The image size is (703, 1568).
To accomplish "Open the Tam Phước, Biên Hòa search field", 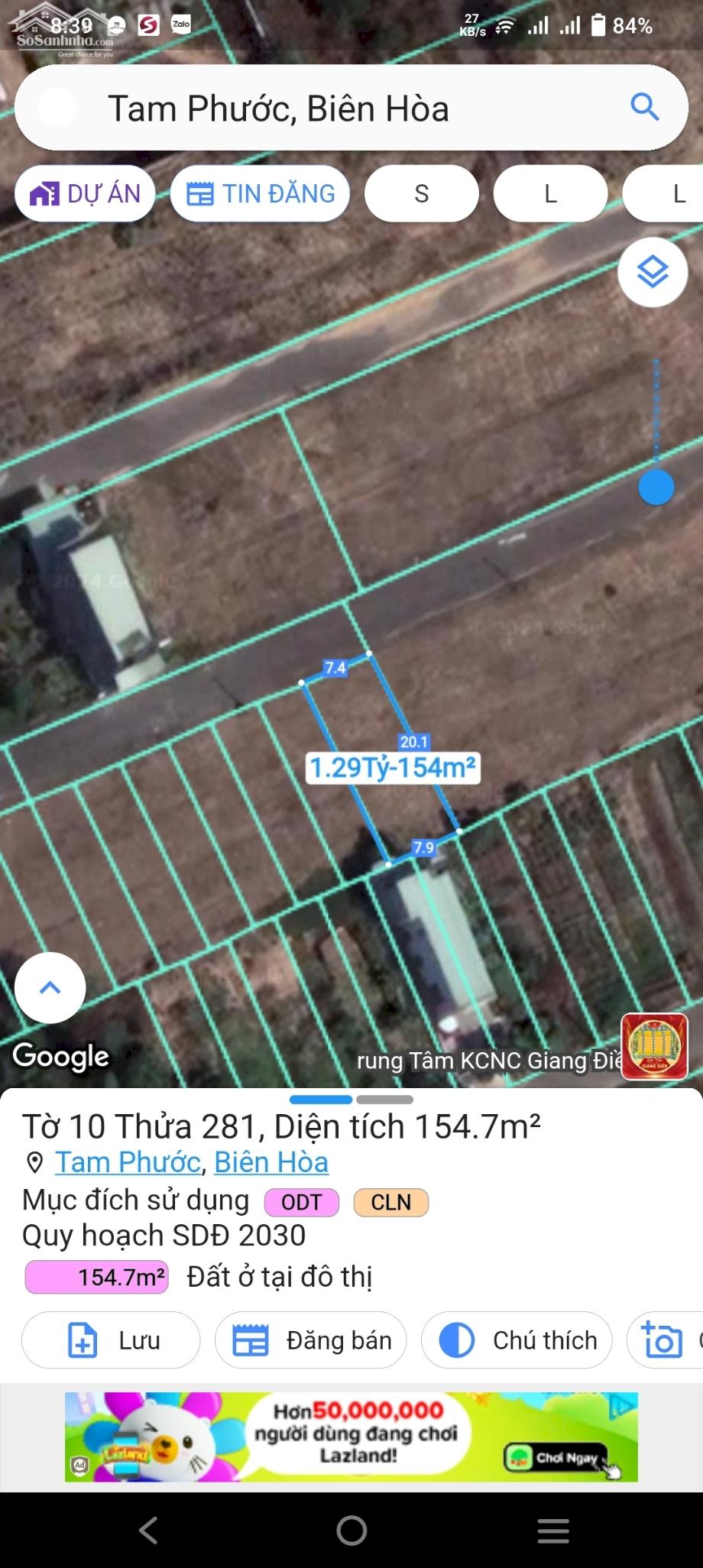I will click(x=351, y=108).
